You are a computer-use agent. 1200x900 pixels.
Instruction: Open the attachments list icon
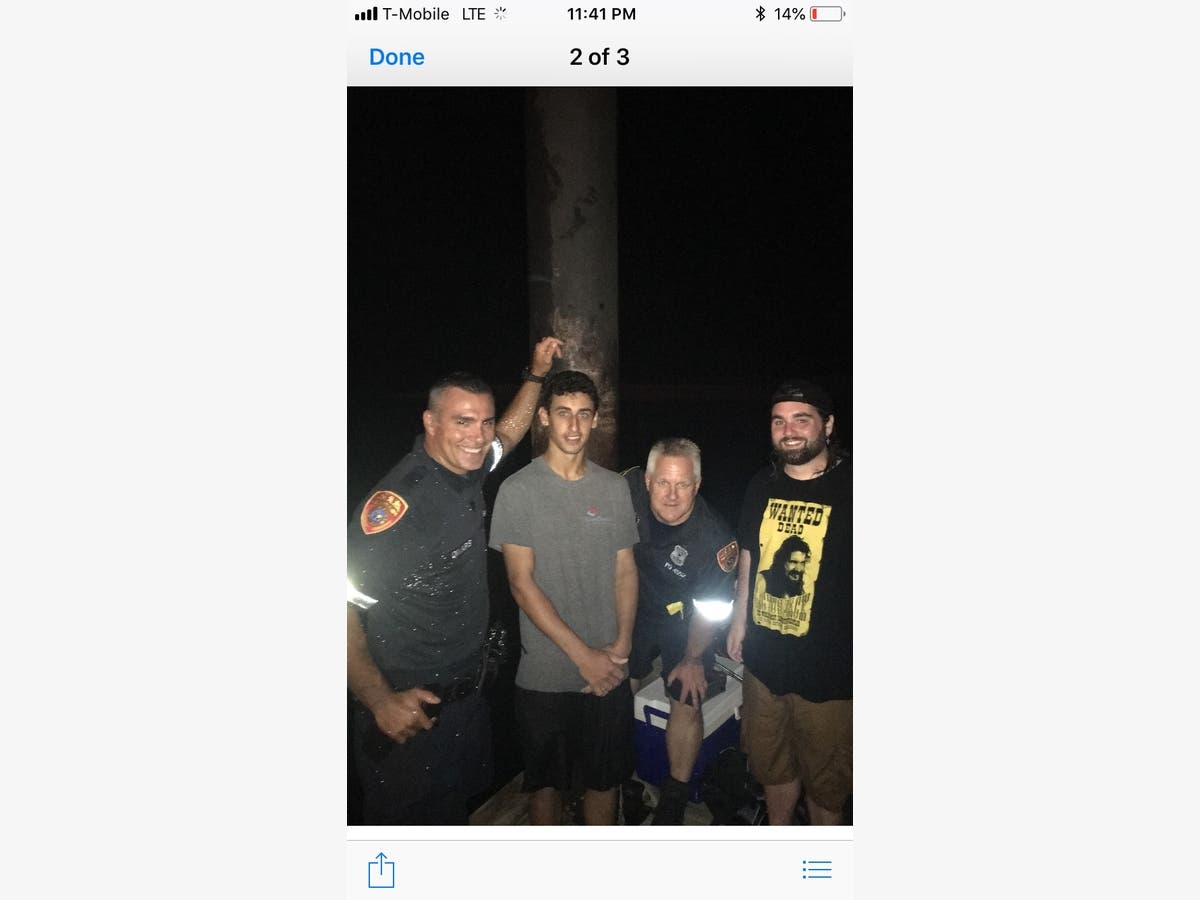816,869
